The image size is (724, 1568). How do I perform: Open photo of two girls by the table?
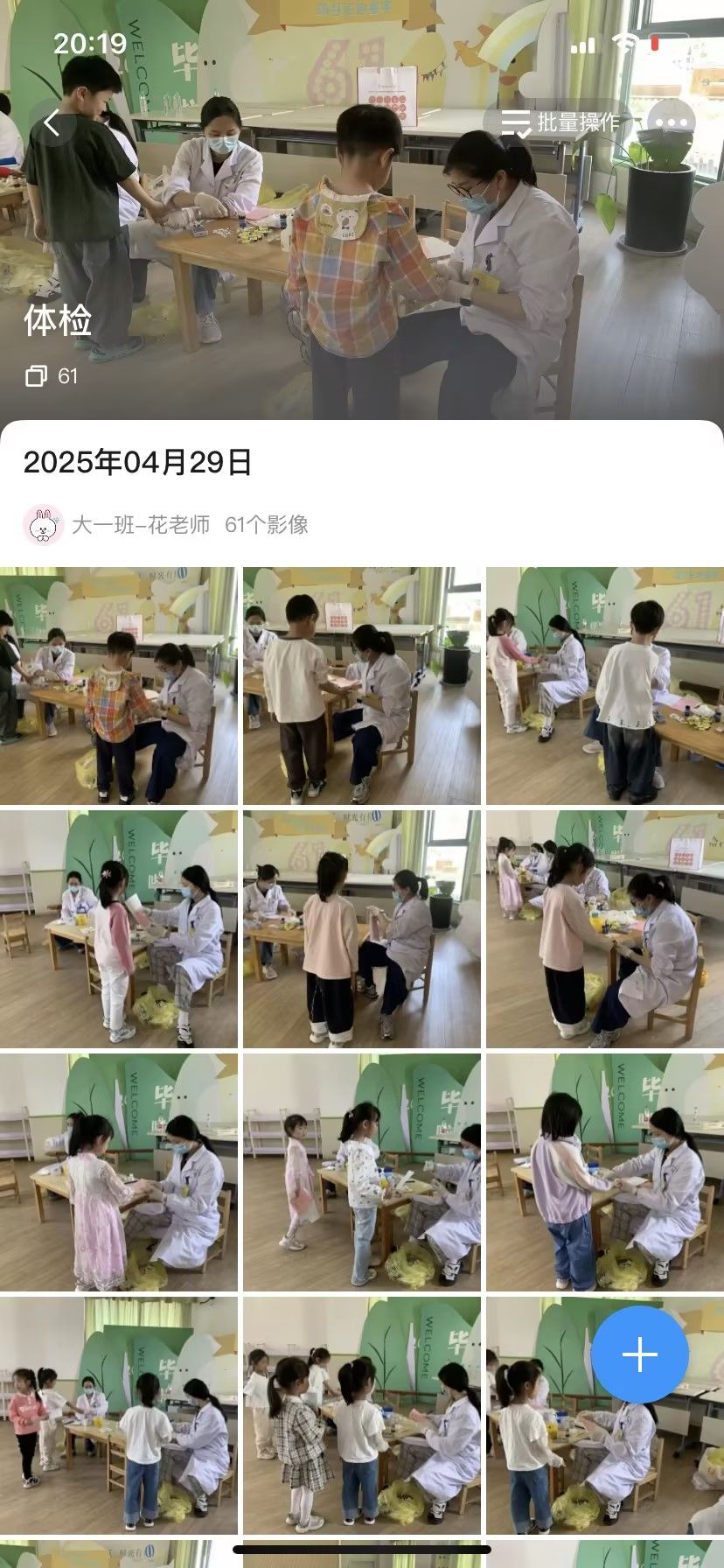tap(362, 1172)
